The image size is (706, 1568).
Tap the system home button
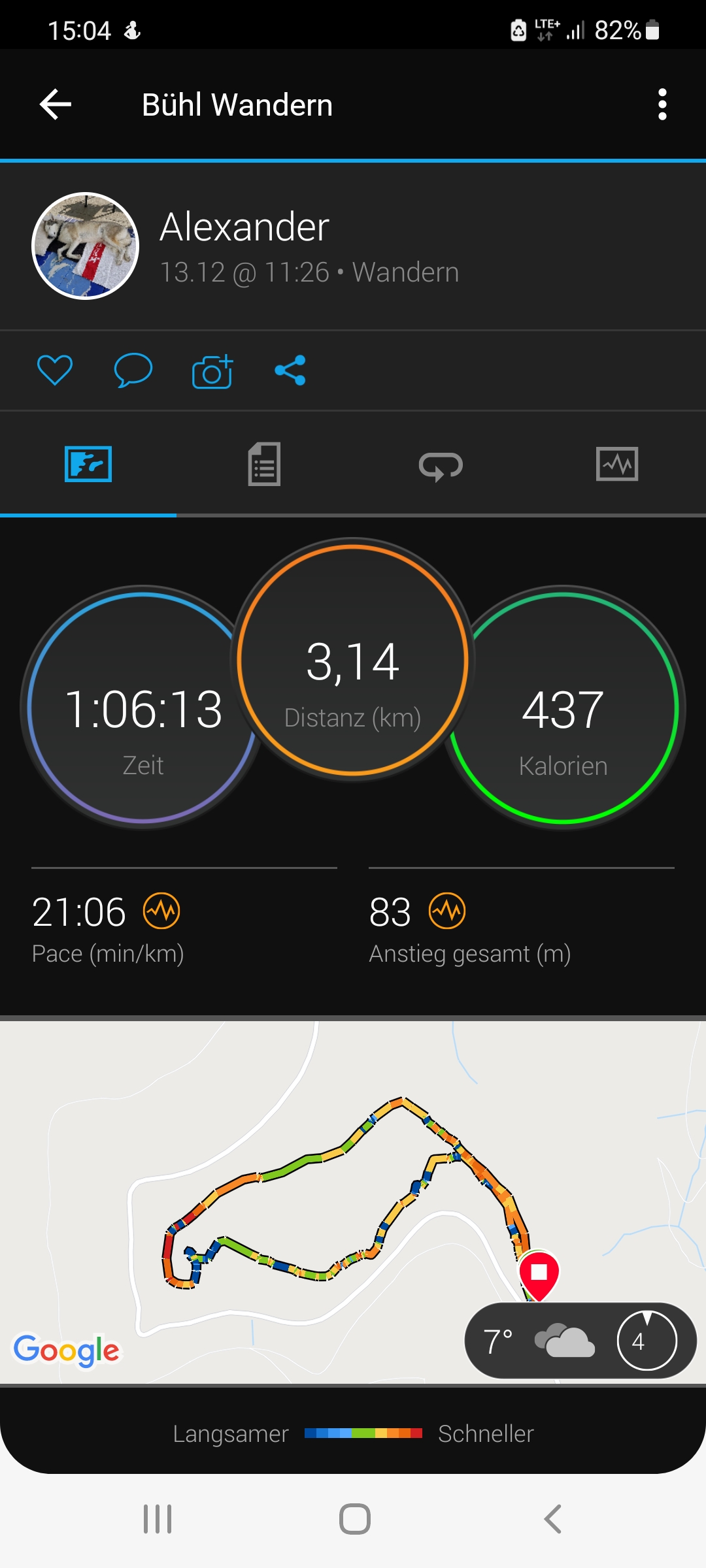tap(354, 1519)
